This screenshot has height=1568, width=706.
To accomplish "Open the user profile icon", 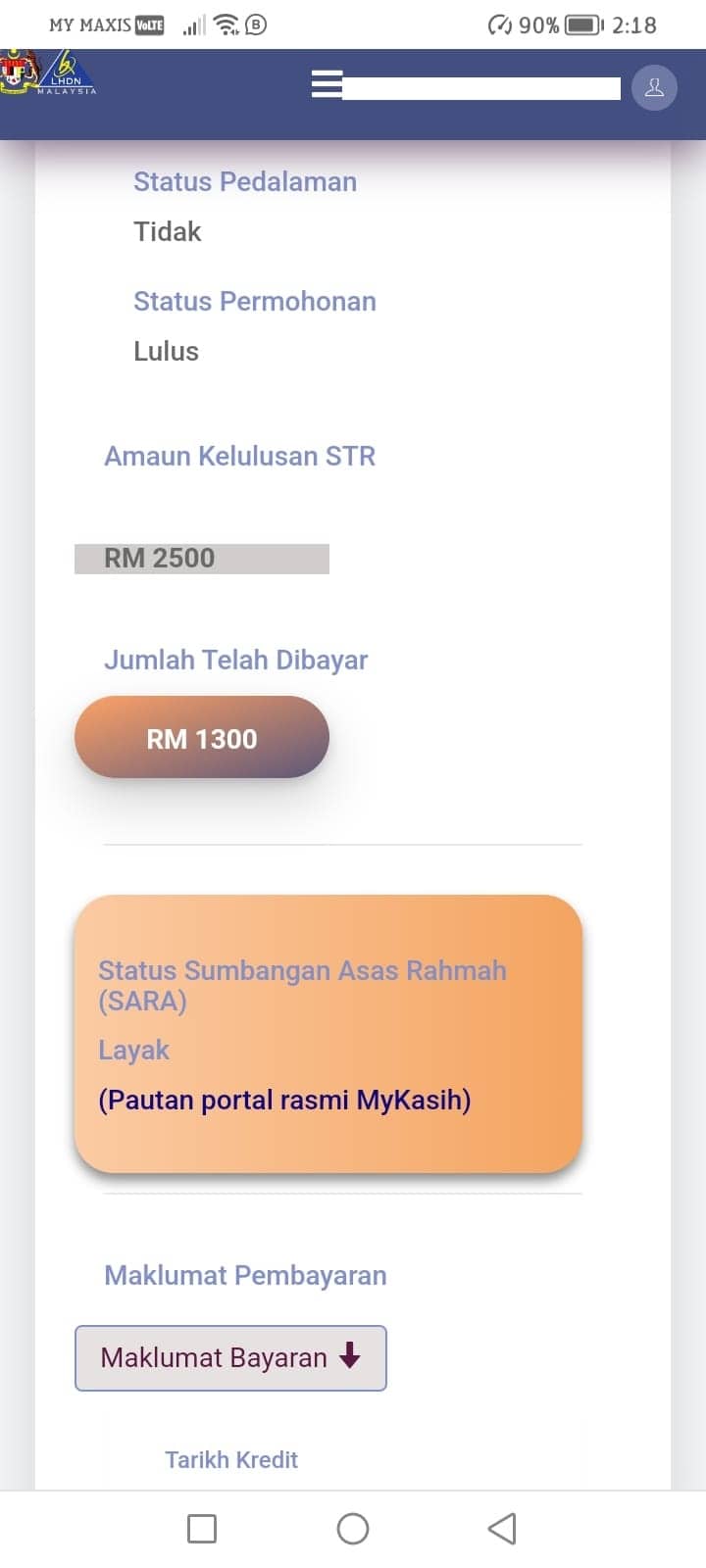I will (x=654, y=87).
